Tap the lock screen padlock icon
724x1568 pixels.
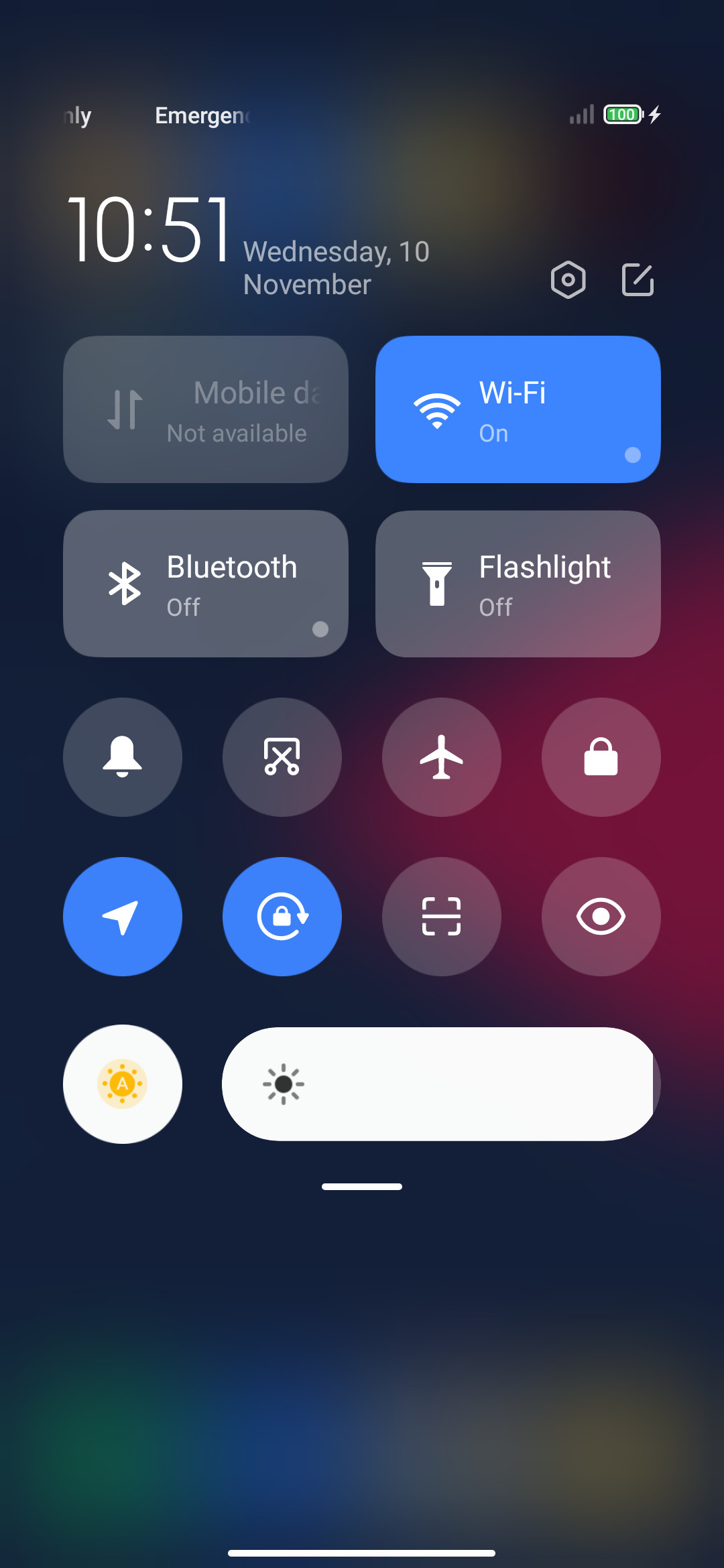[x=601, y=757]
